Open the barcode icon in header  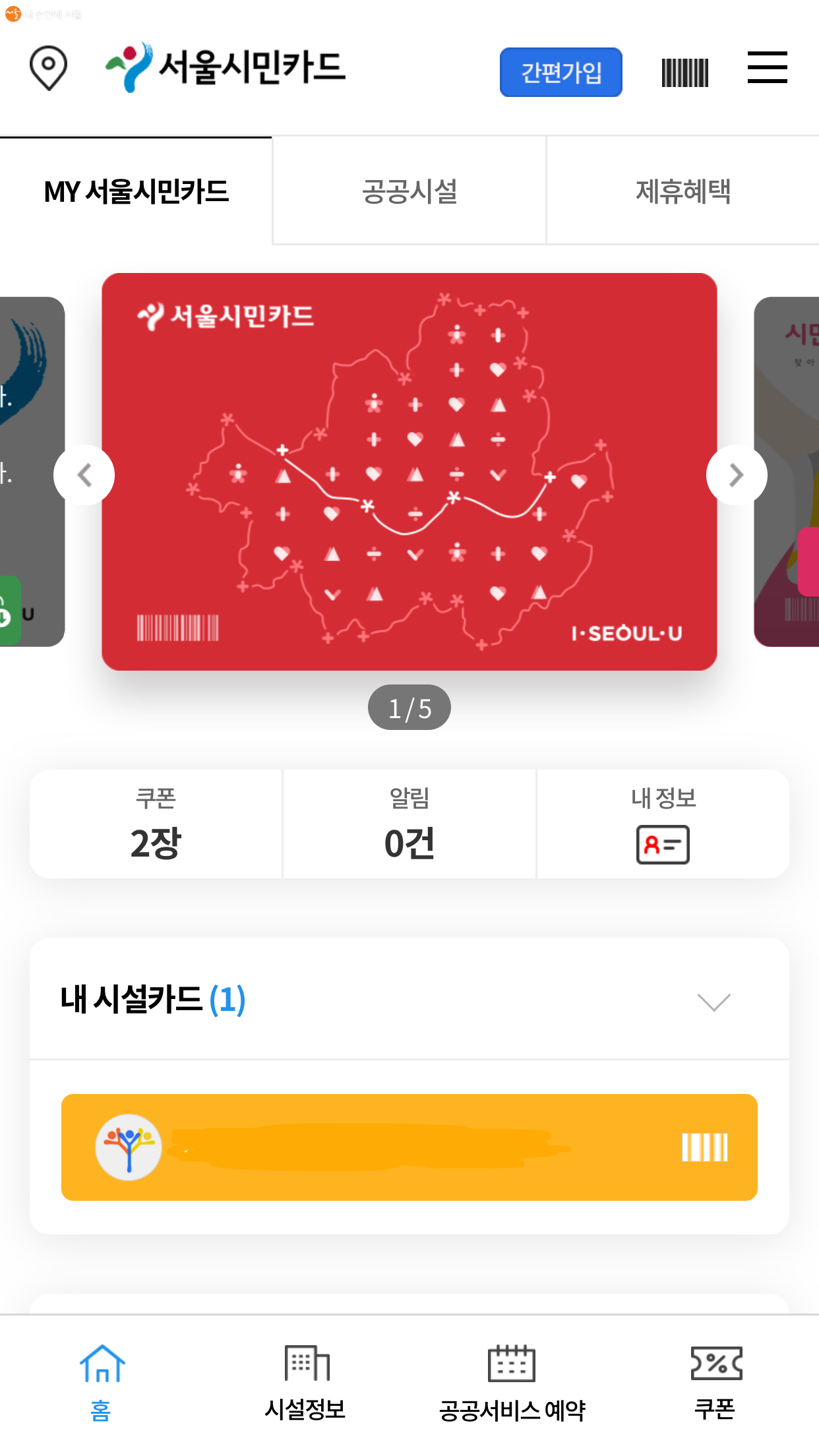point(684,72)
